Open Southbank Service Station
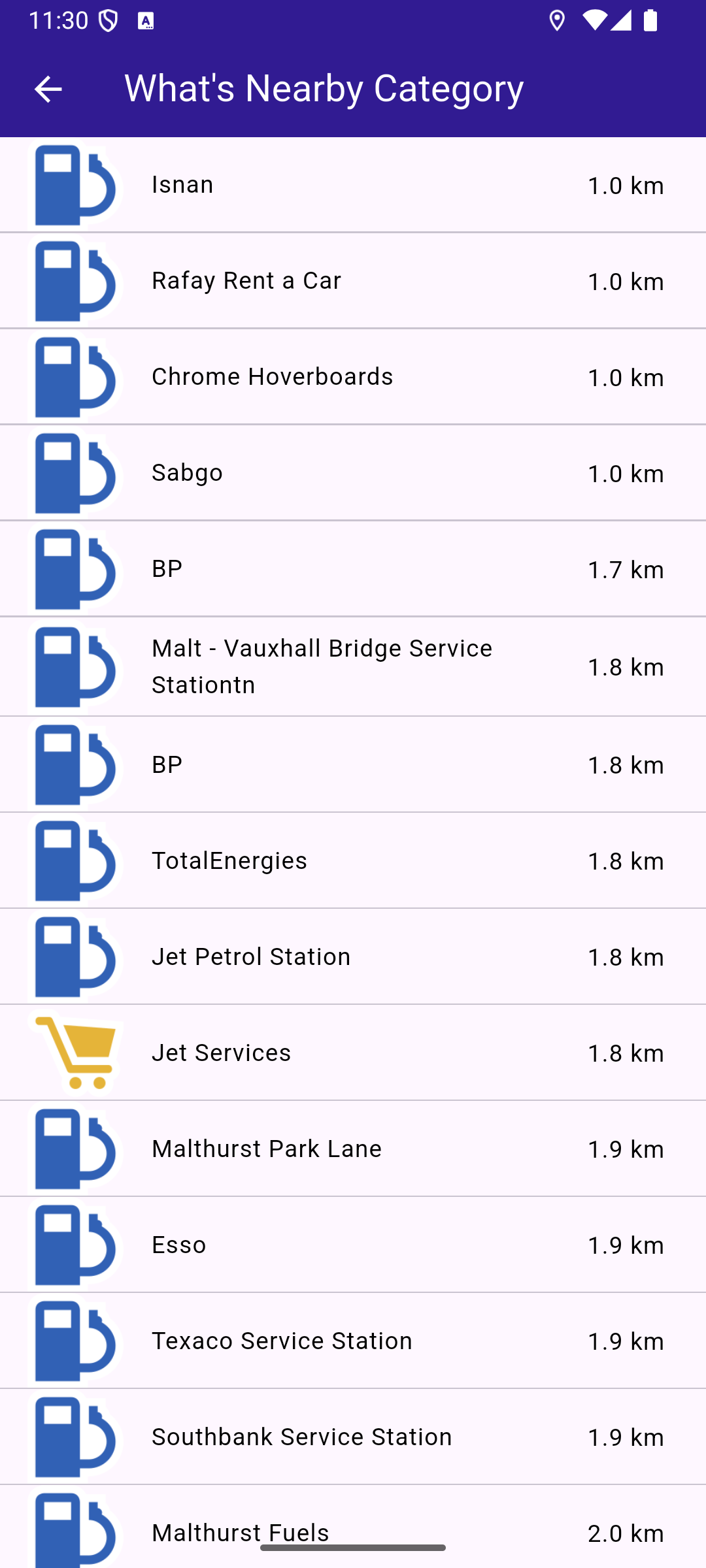 [x=353, y=1437]
